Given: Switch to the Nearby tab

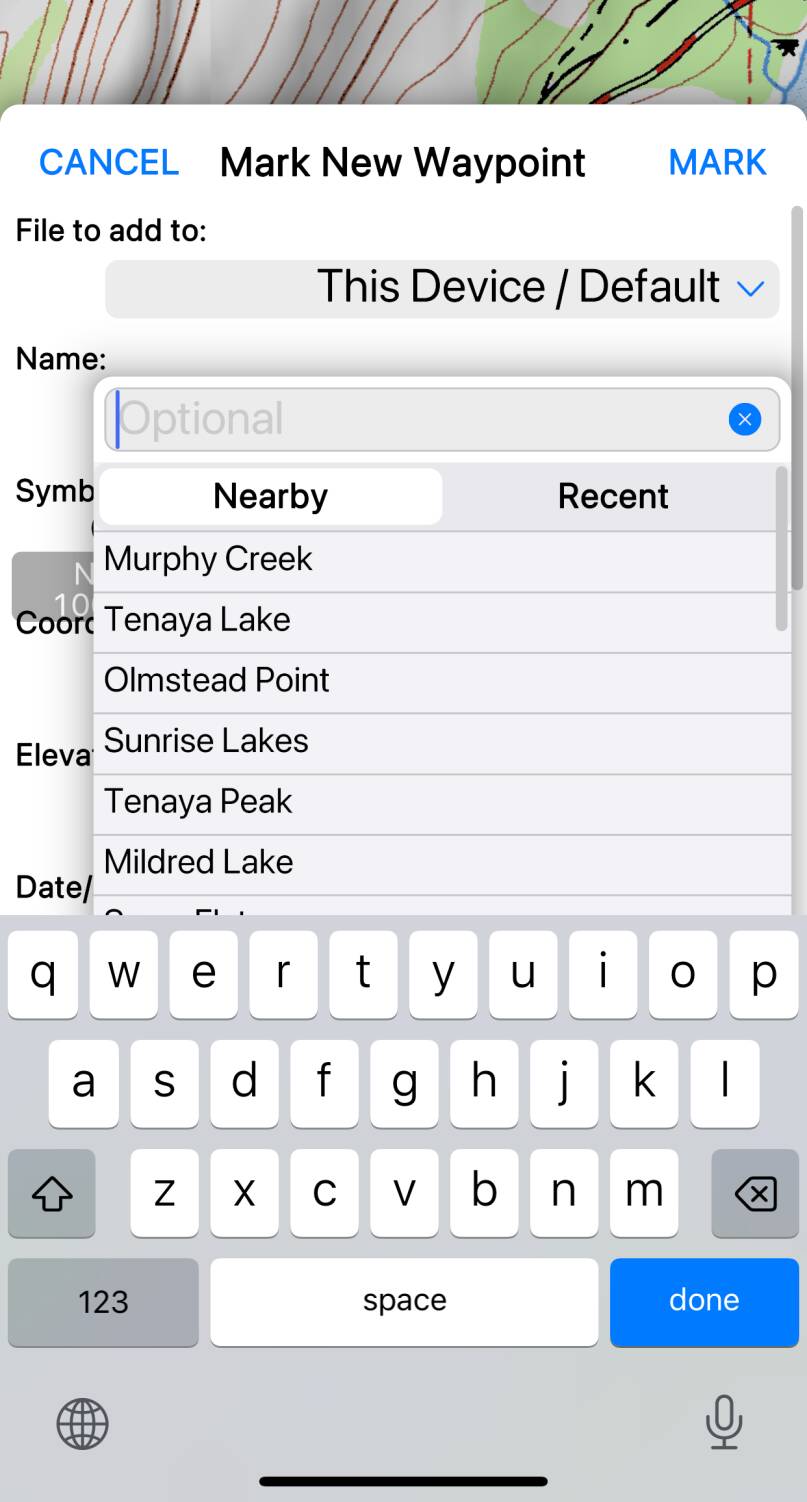Looking at the screenshot, I should [270, 496].
